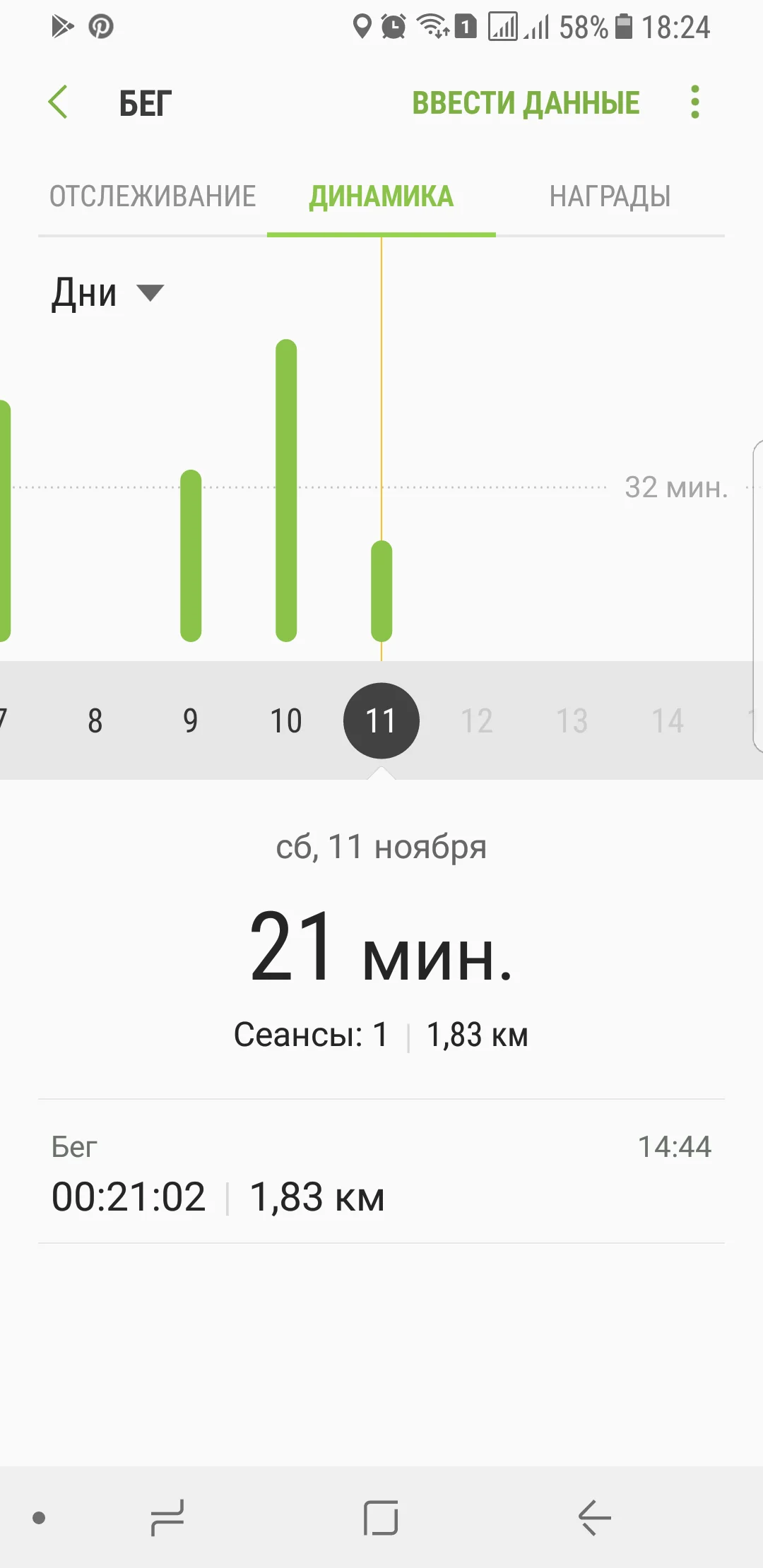Select day 8 on the date strip
Image resolution: width=763 pixels, height=1568 pixels.
pyautogui.click(x=95, y=721)
